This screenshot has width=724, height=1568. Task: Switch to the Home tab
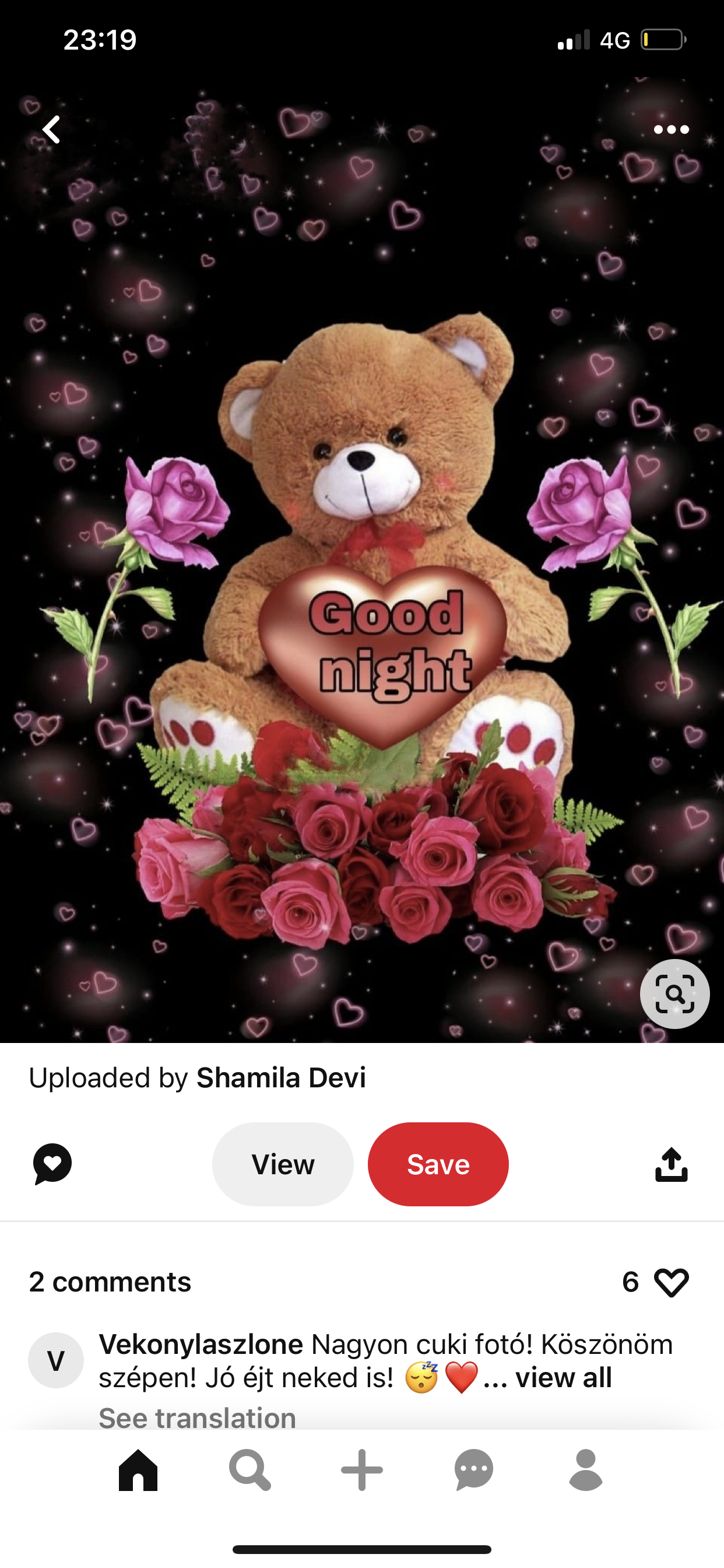138,1470
